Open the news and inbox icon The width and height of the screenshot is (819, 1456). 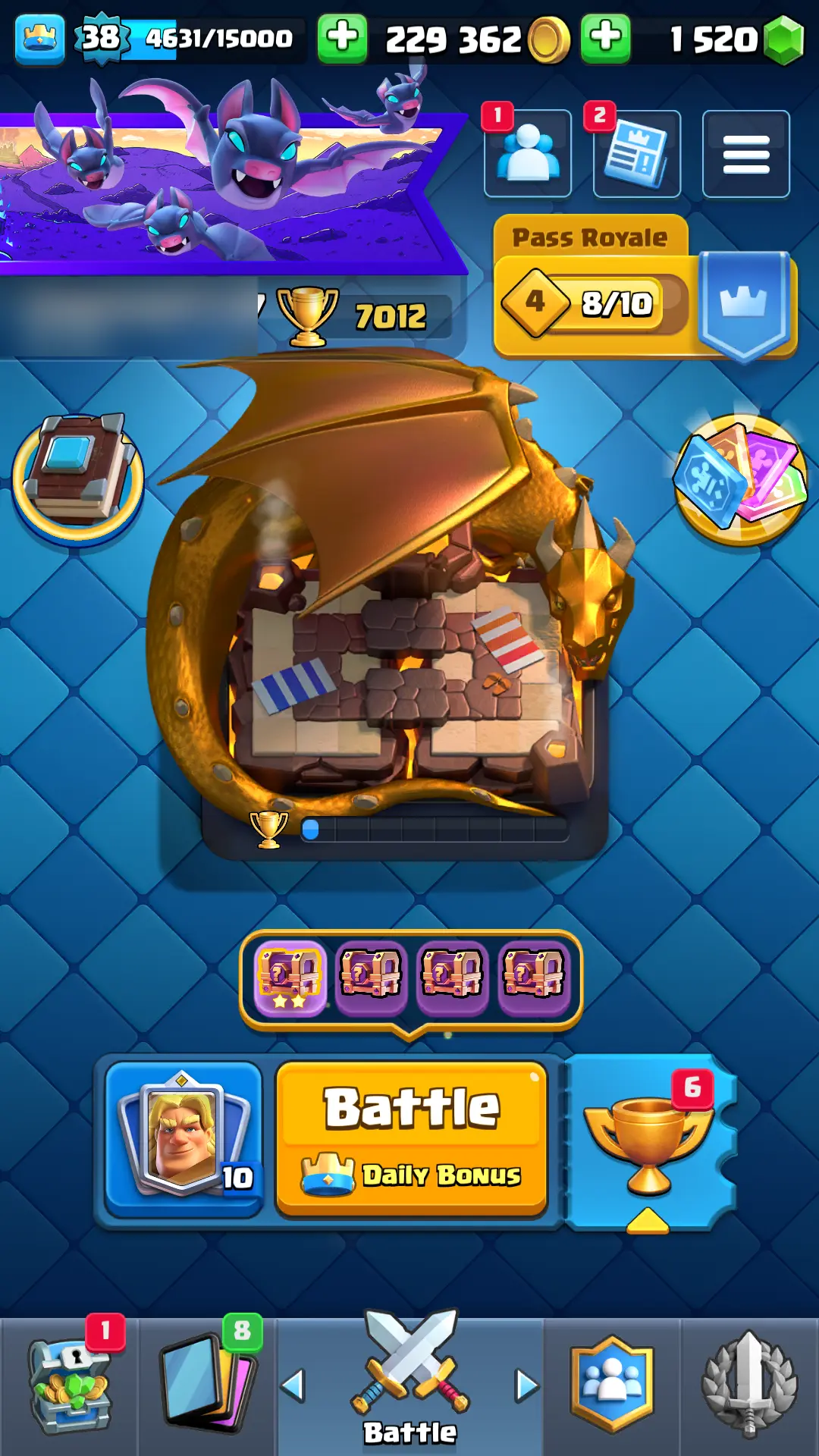pyautogui.click(x=636, y=154)
